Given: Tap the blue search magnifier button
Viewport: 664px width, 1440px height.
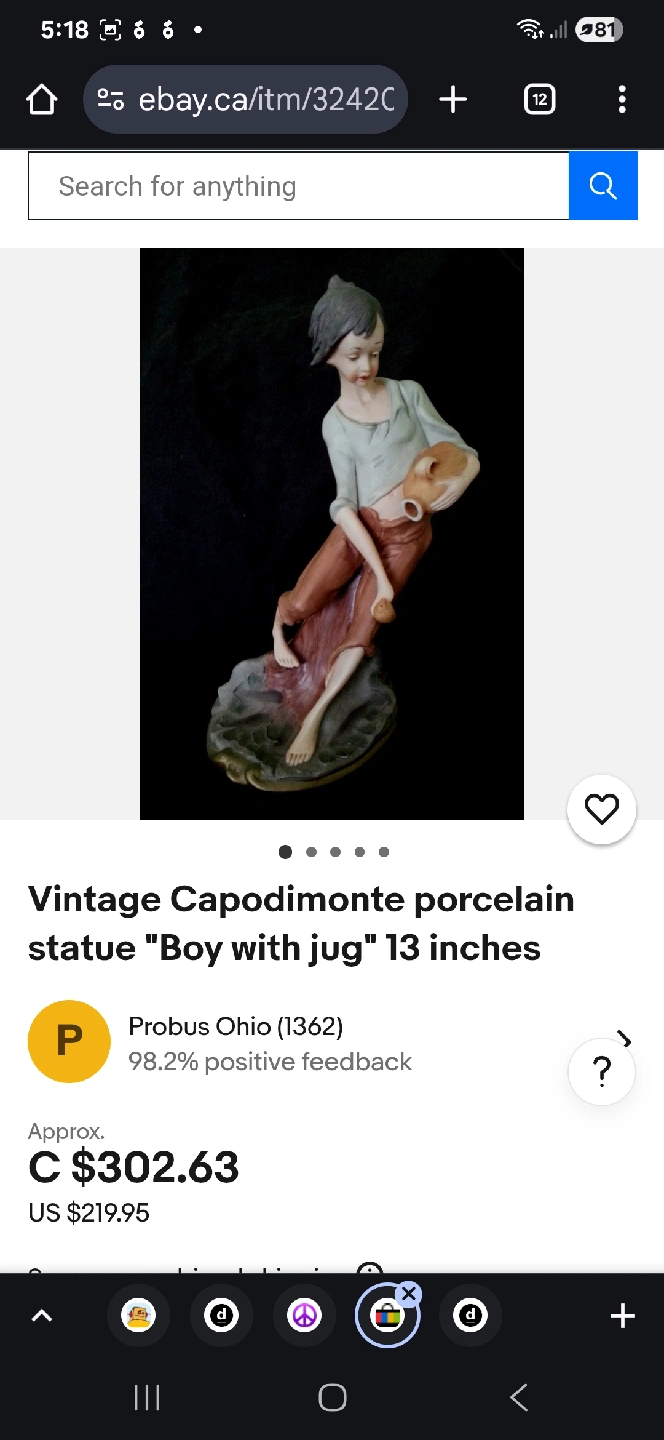Looking at the screenshot, I should coord(603,186).
